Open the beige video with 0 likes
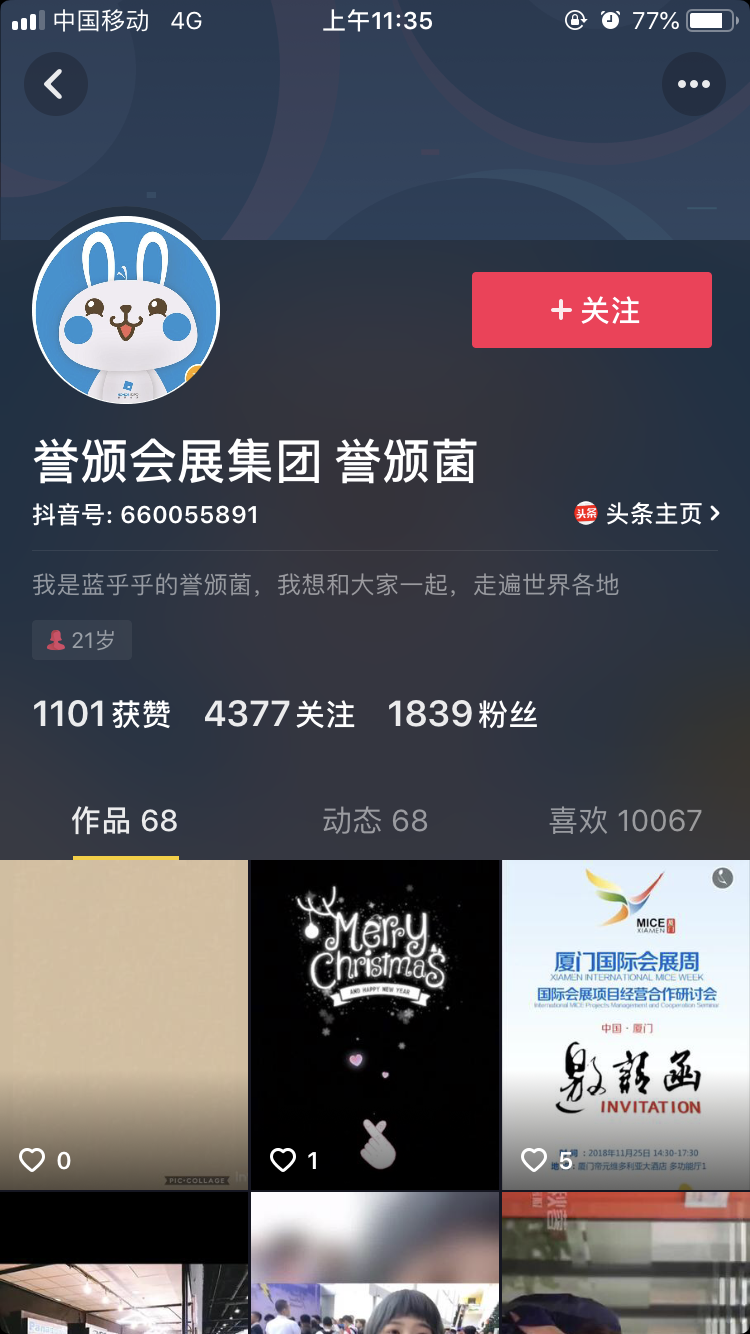The height and width of the screenshot is (1334, 750). coord(124,1025)
